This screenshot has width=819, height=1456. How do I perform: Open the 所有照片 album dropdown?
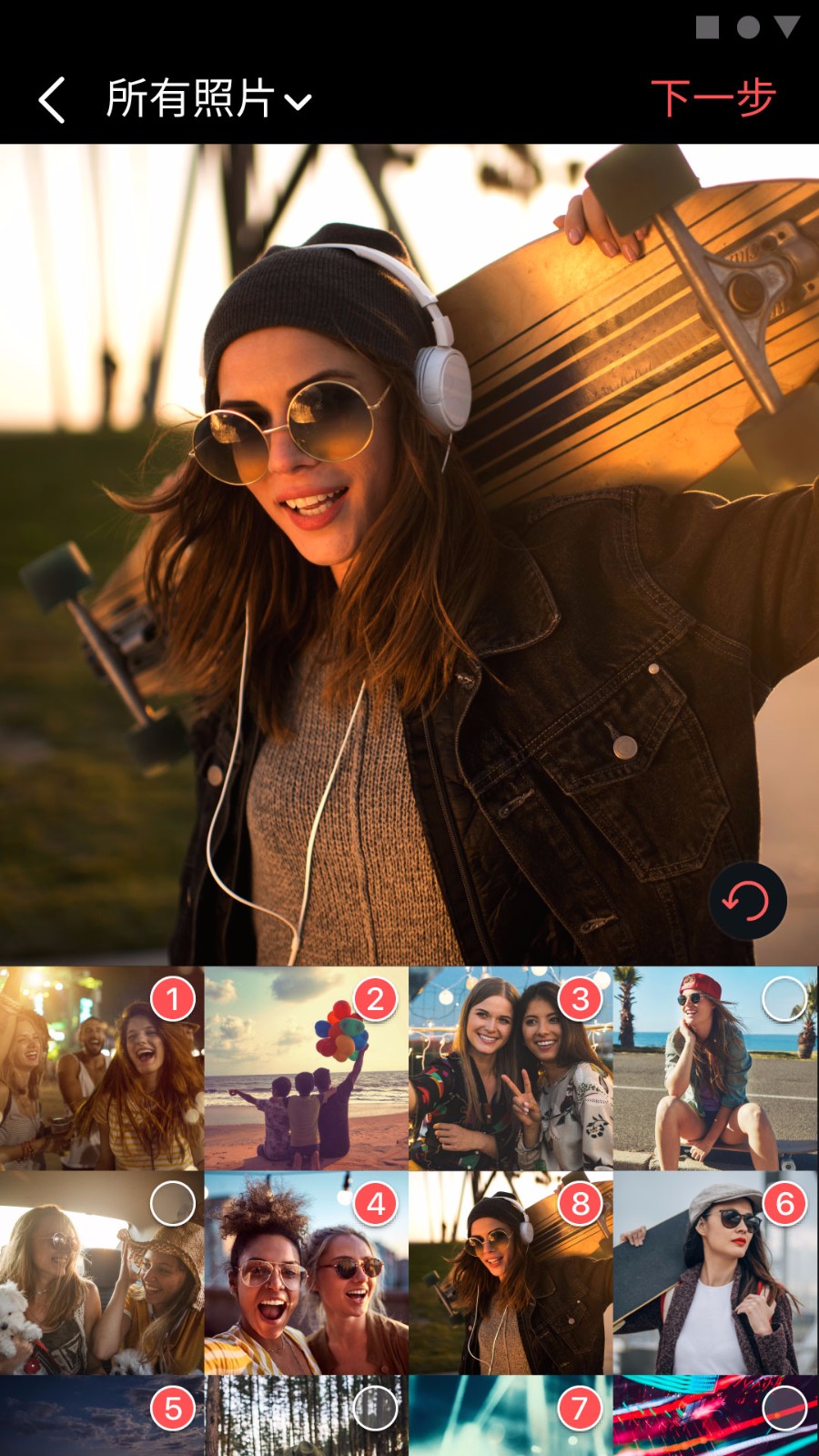pyautogui.click(x=208, y=99)
